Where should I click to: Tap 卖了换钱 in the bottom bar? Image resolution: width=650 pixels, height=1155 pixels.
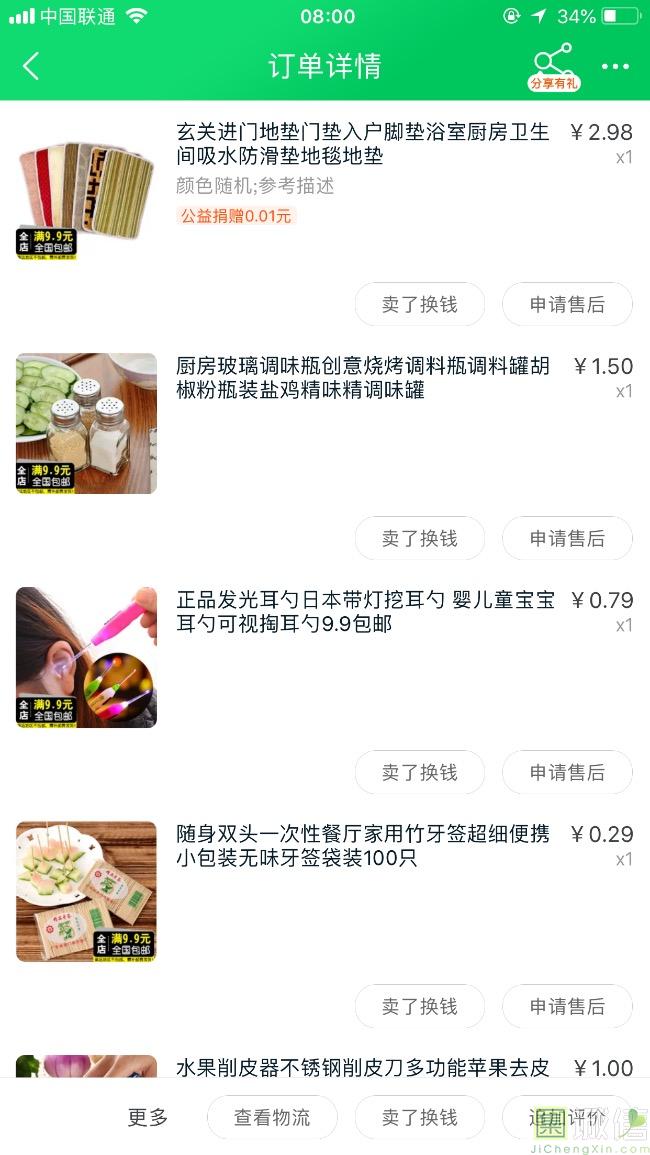[x=419, y=1118]
